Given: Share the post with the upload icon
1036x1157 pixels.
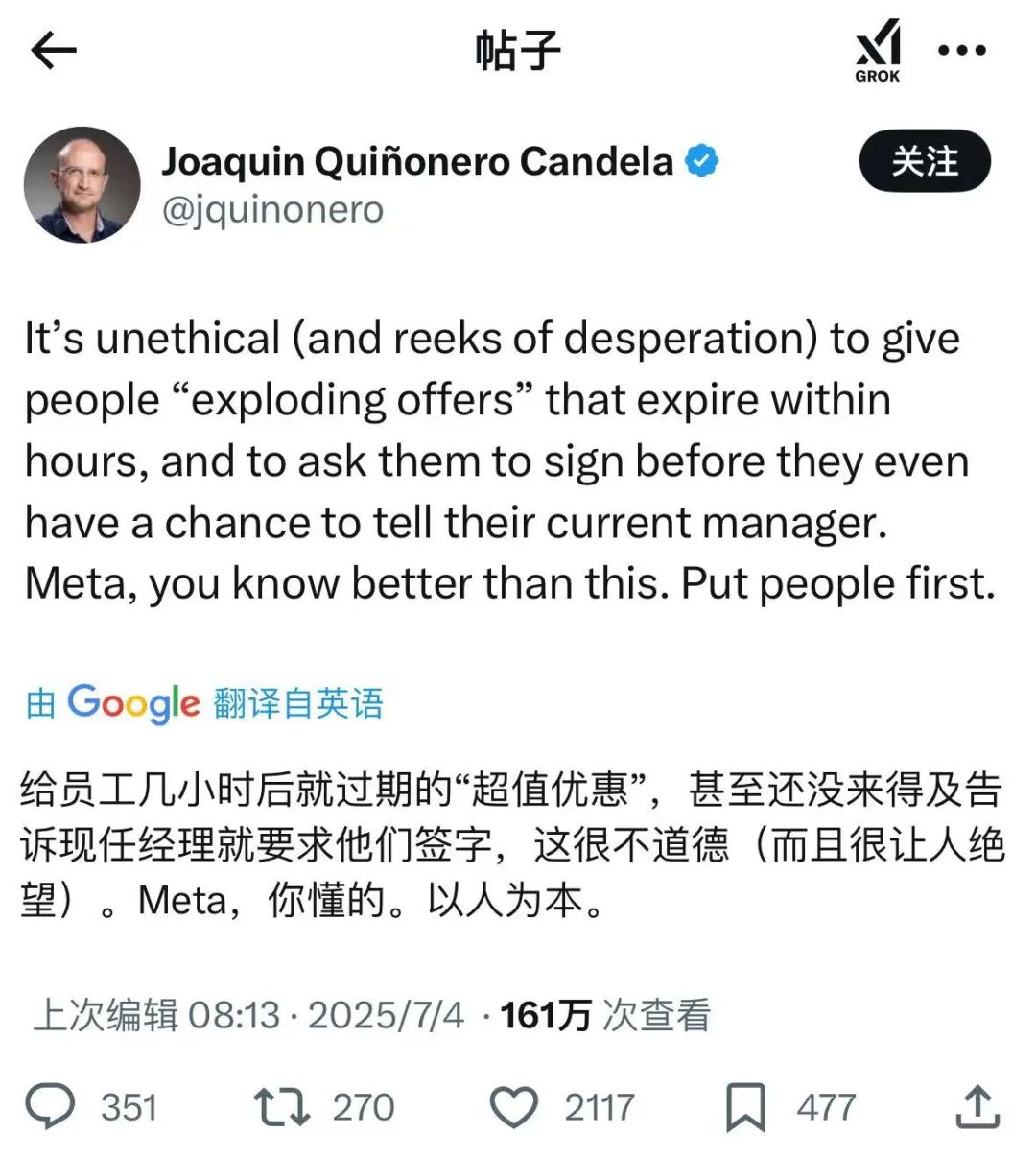Looking at the screenshot, I should coord(977,1106).
